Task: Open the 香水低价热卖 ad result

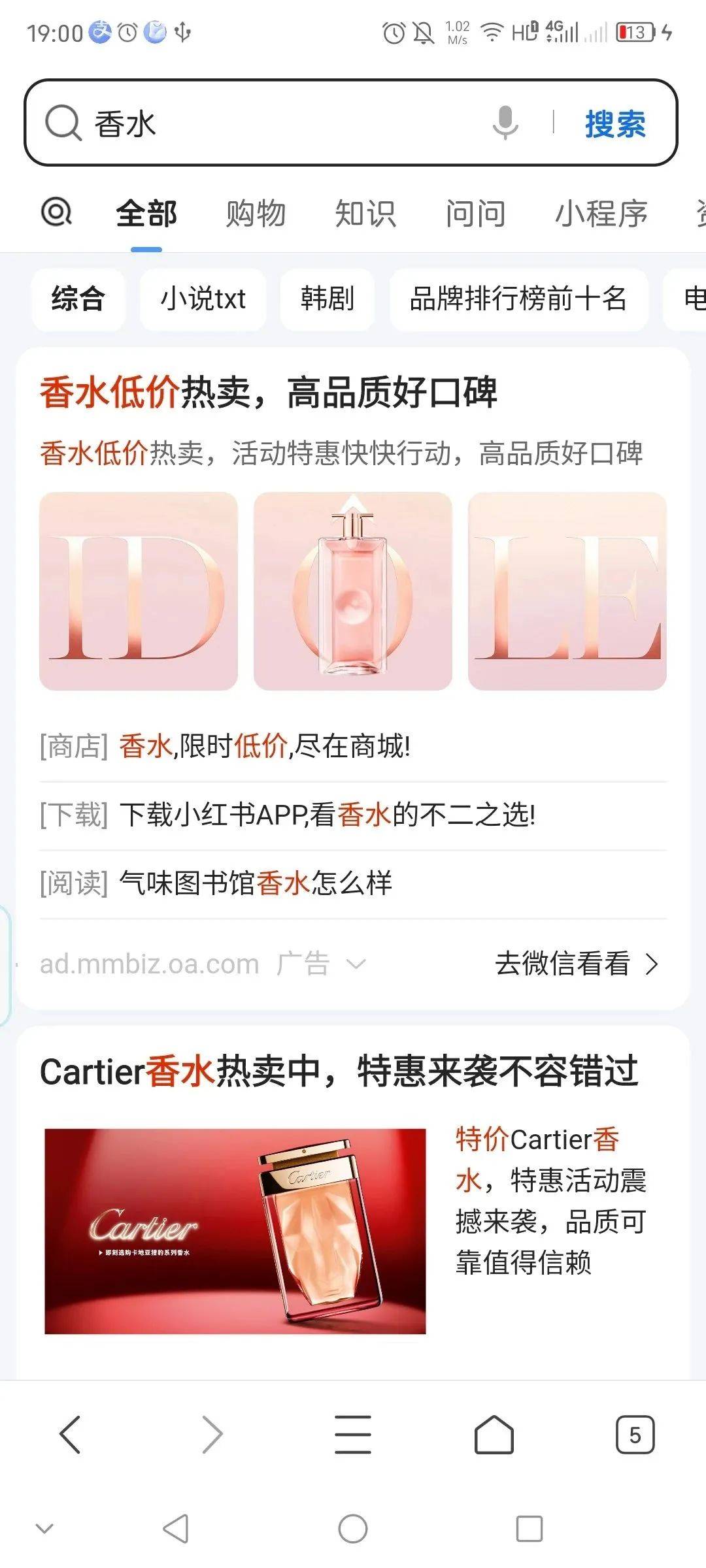Action: coord(268,393)
